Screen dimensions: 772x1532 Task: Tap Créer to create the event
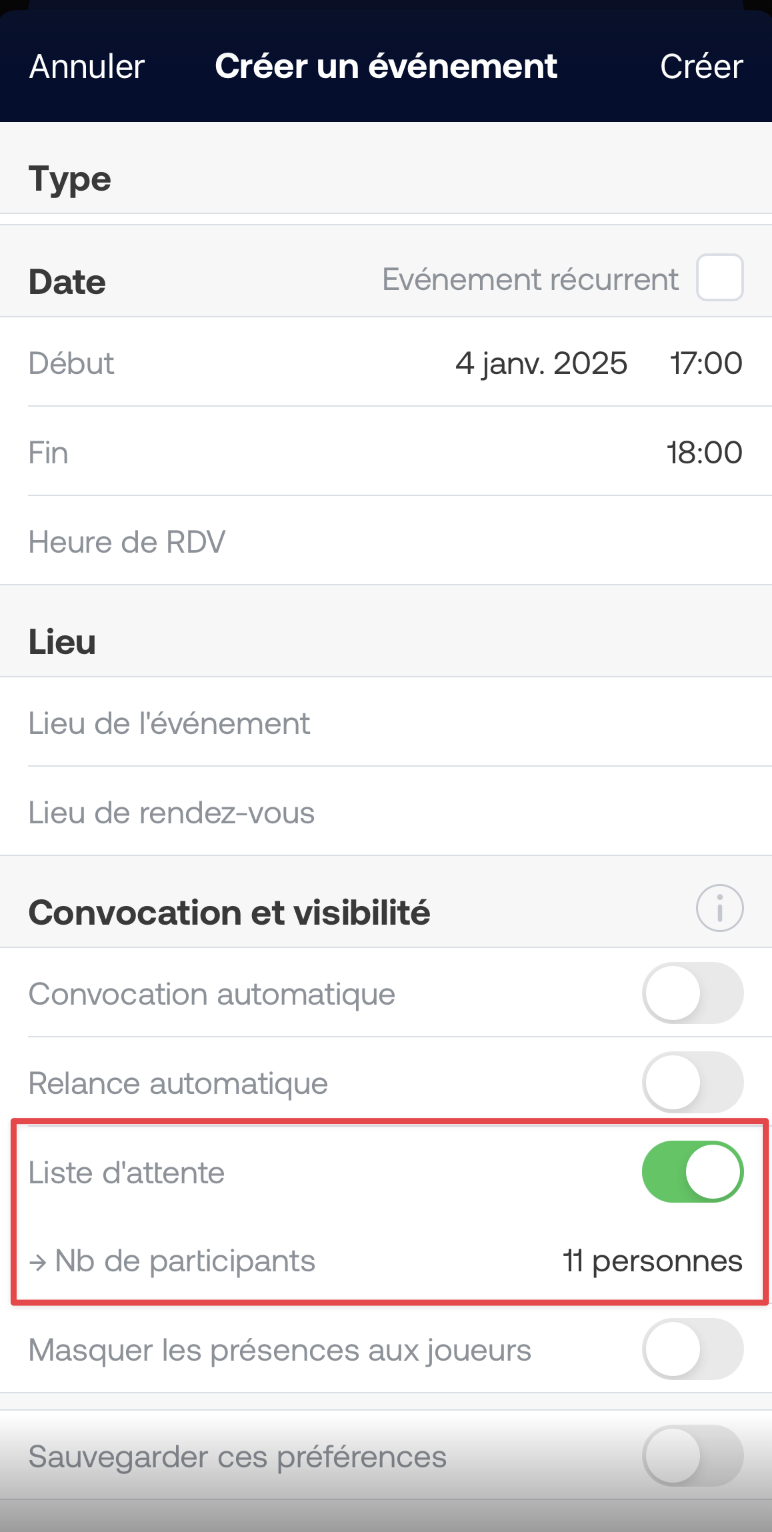tap(701, 66)
